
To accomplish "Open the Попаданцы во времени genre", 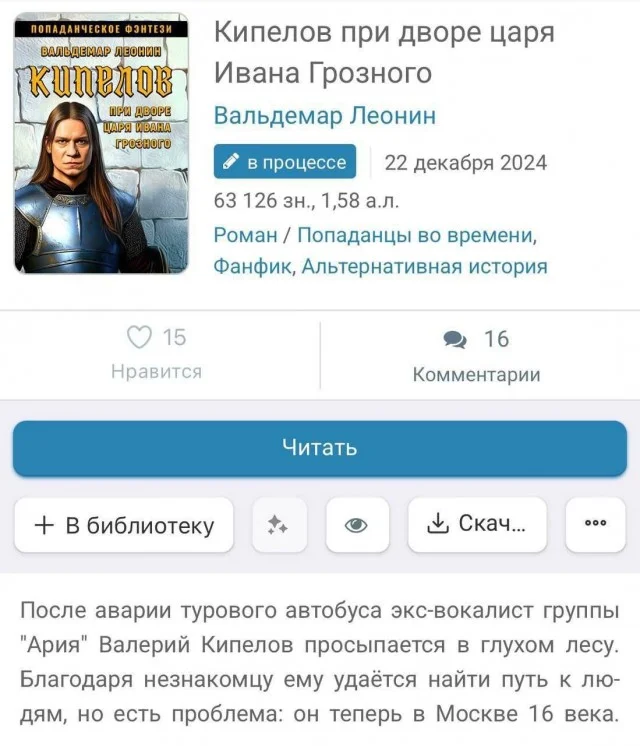I will click(x=416, y=236).
